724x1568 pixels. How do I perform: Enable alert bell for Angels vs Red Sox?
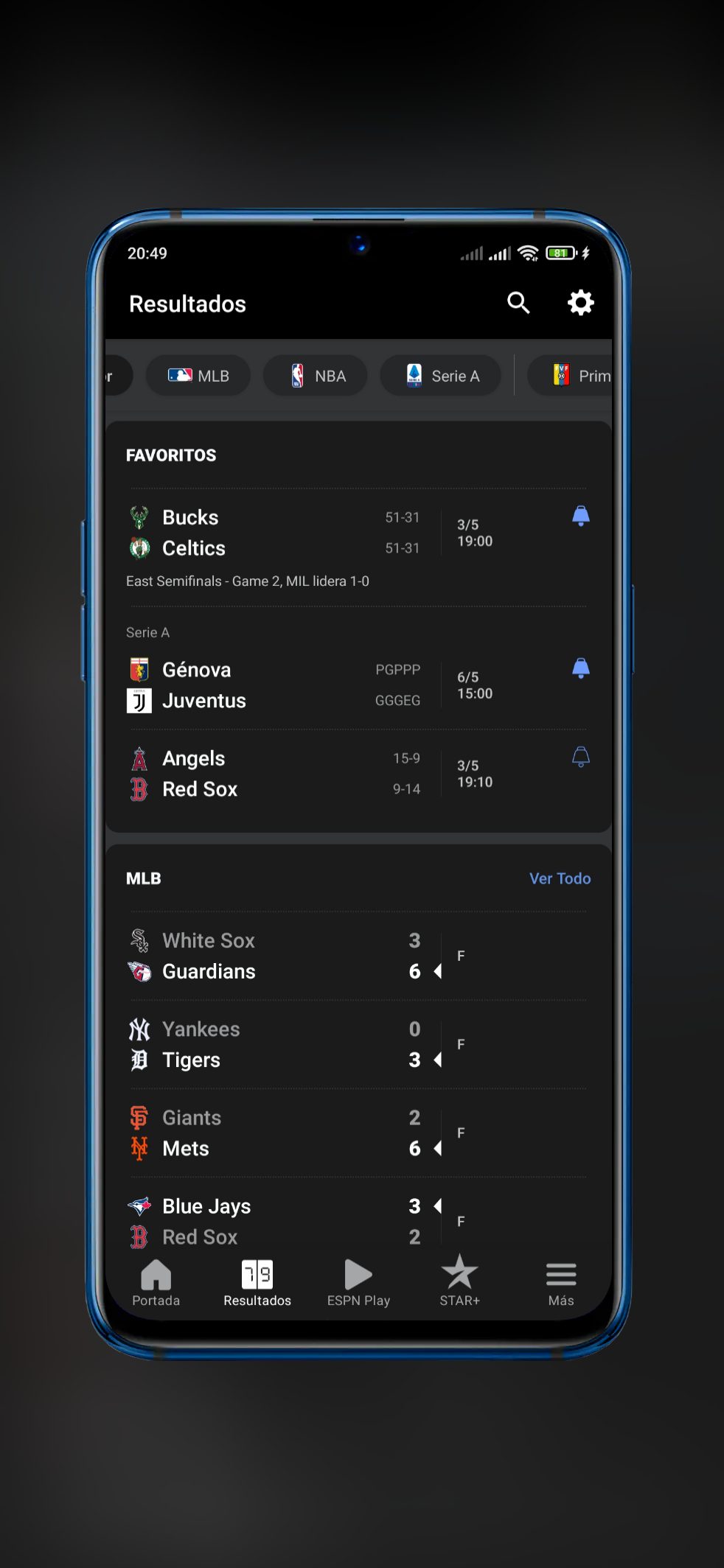(x=580, y=757)
